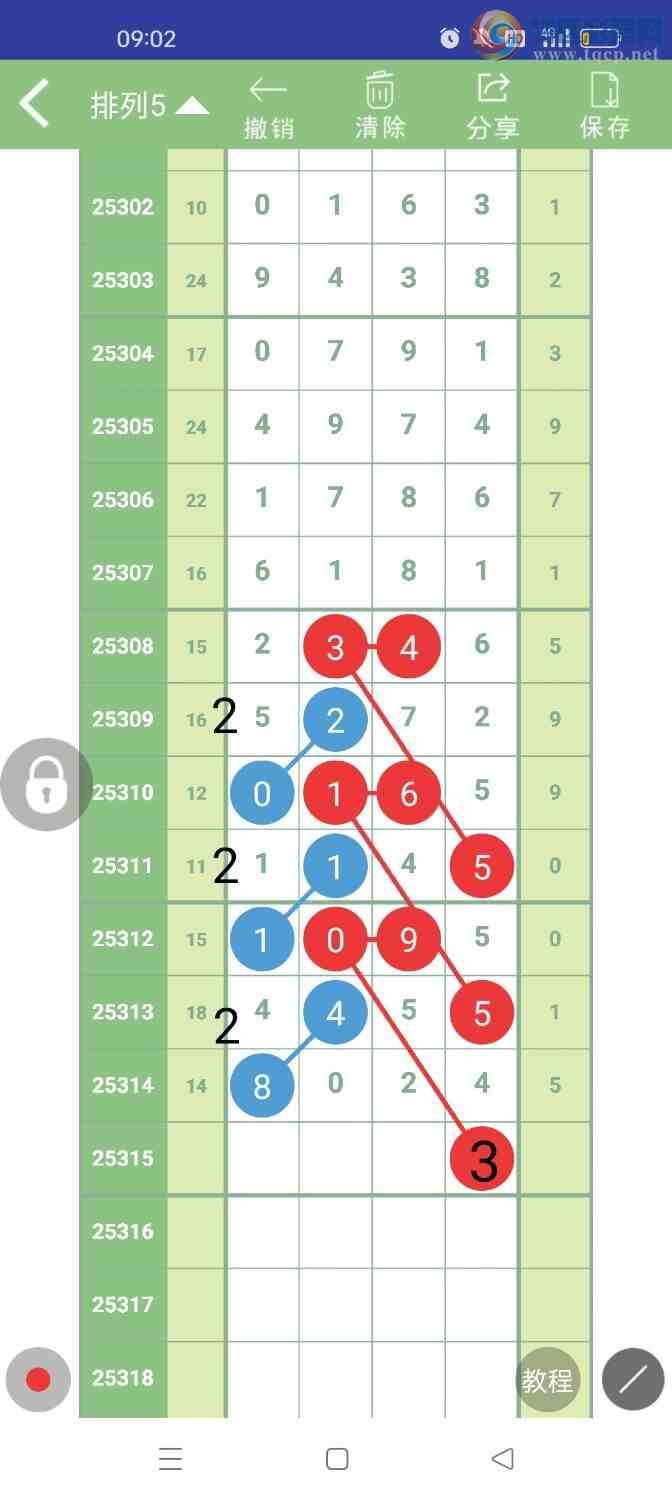Select the line drawing tool
672x1500 pixels.
coord(633,1380)
